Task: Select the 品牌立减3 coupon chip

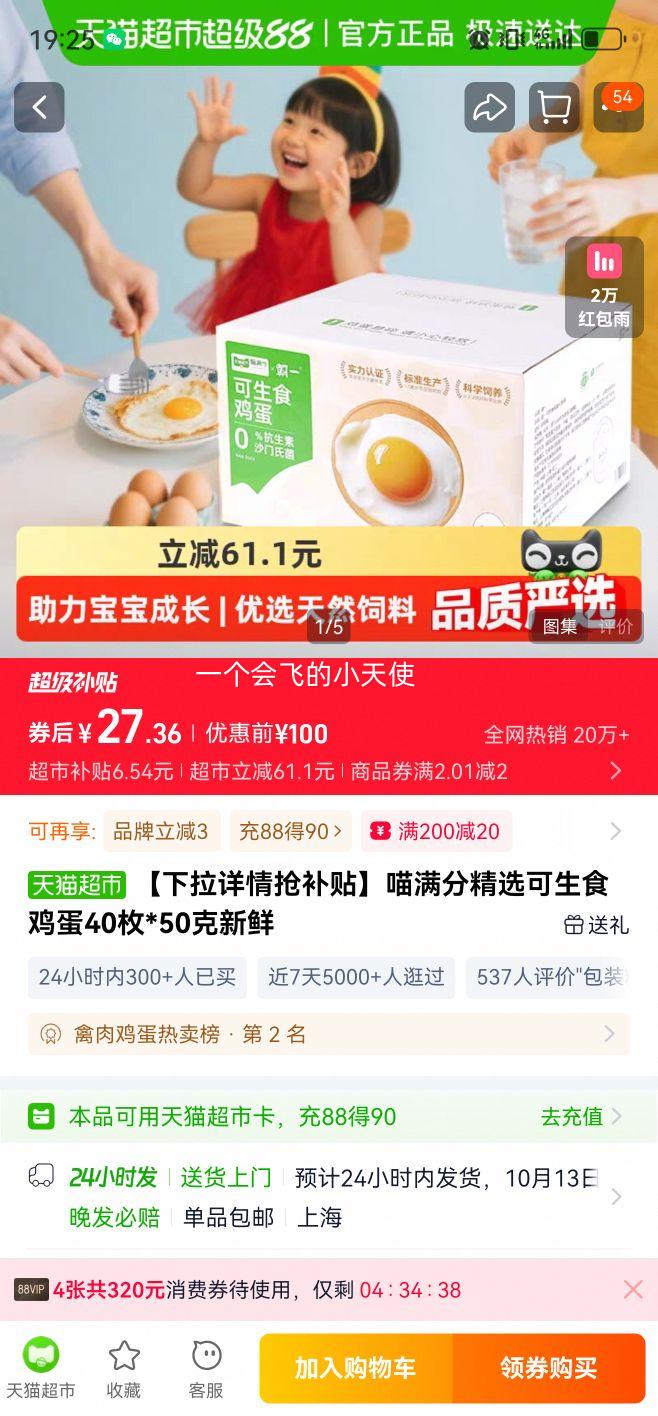Action: coord(160,831)
